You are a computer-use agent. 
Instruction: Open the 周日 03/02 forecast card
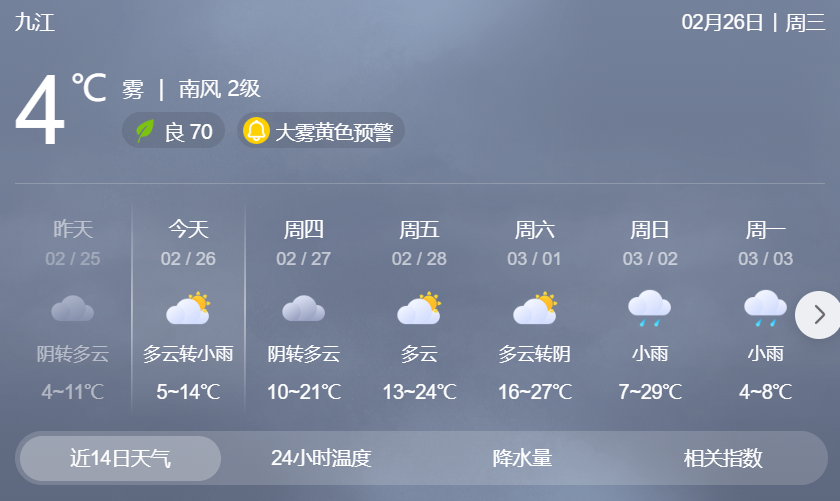click(650, 310)
